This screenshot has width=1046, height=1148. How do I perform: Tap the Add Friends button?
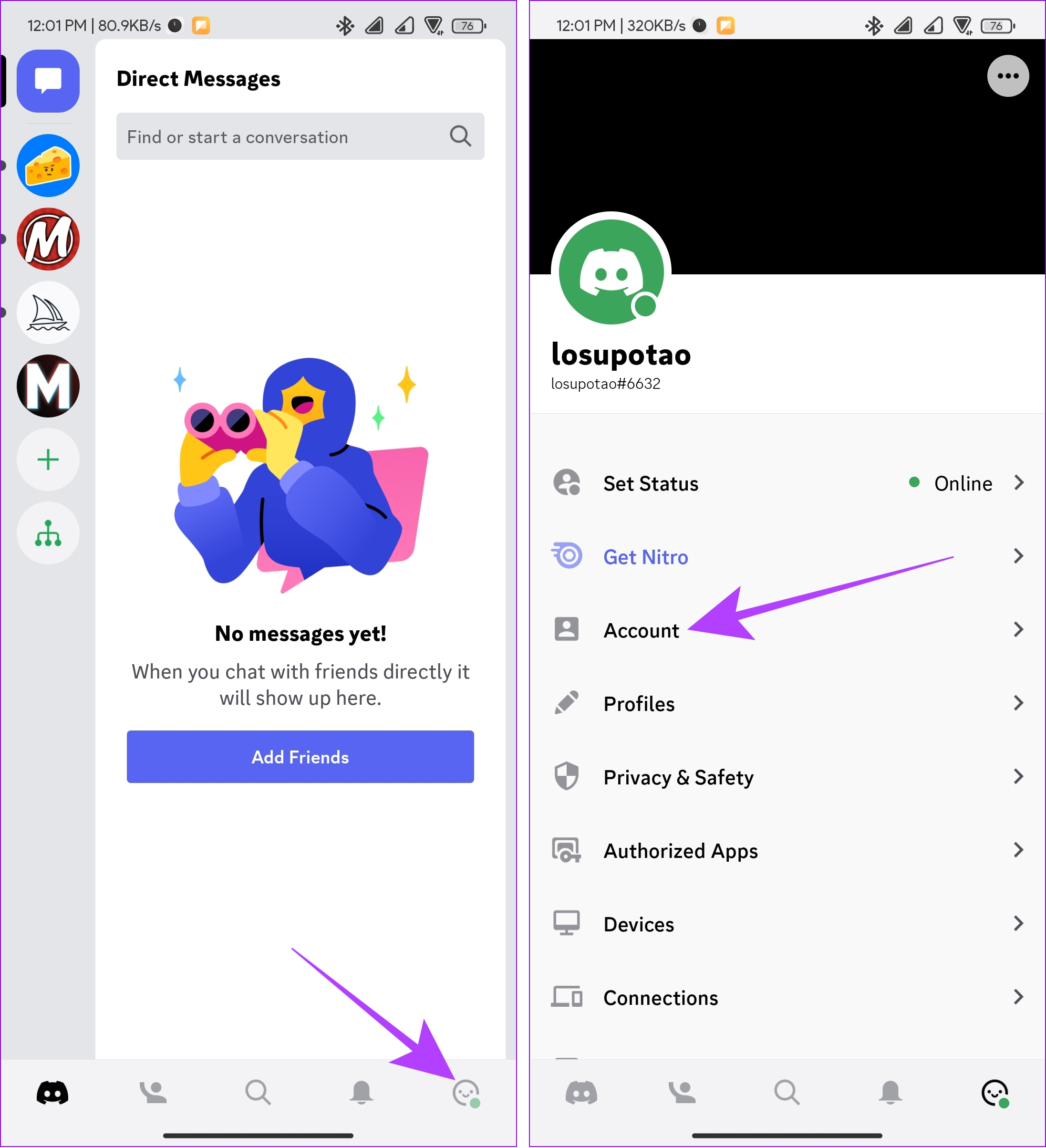click(300, 757)
